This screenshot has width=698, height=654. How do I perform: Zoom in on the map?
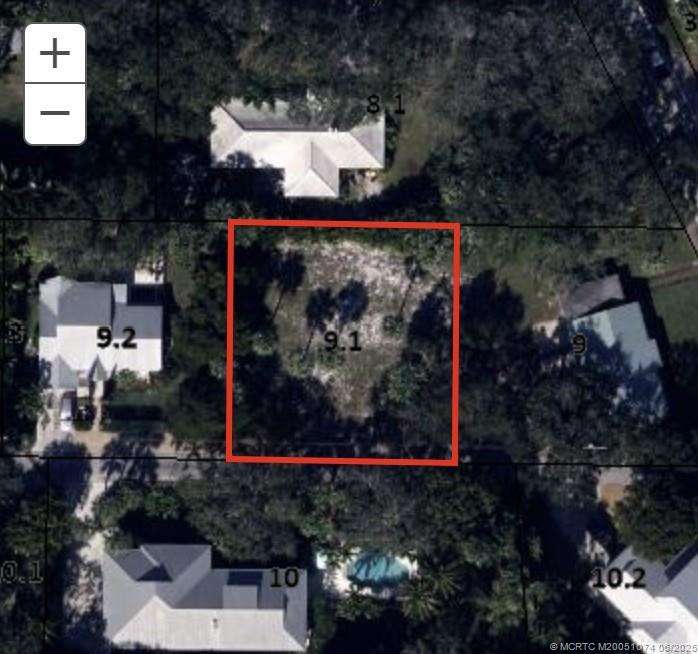pos(55,53)
